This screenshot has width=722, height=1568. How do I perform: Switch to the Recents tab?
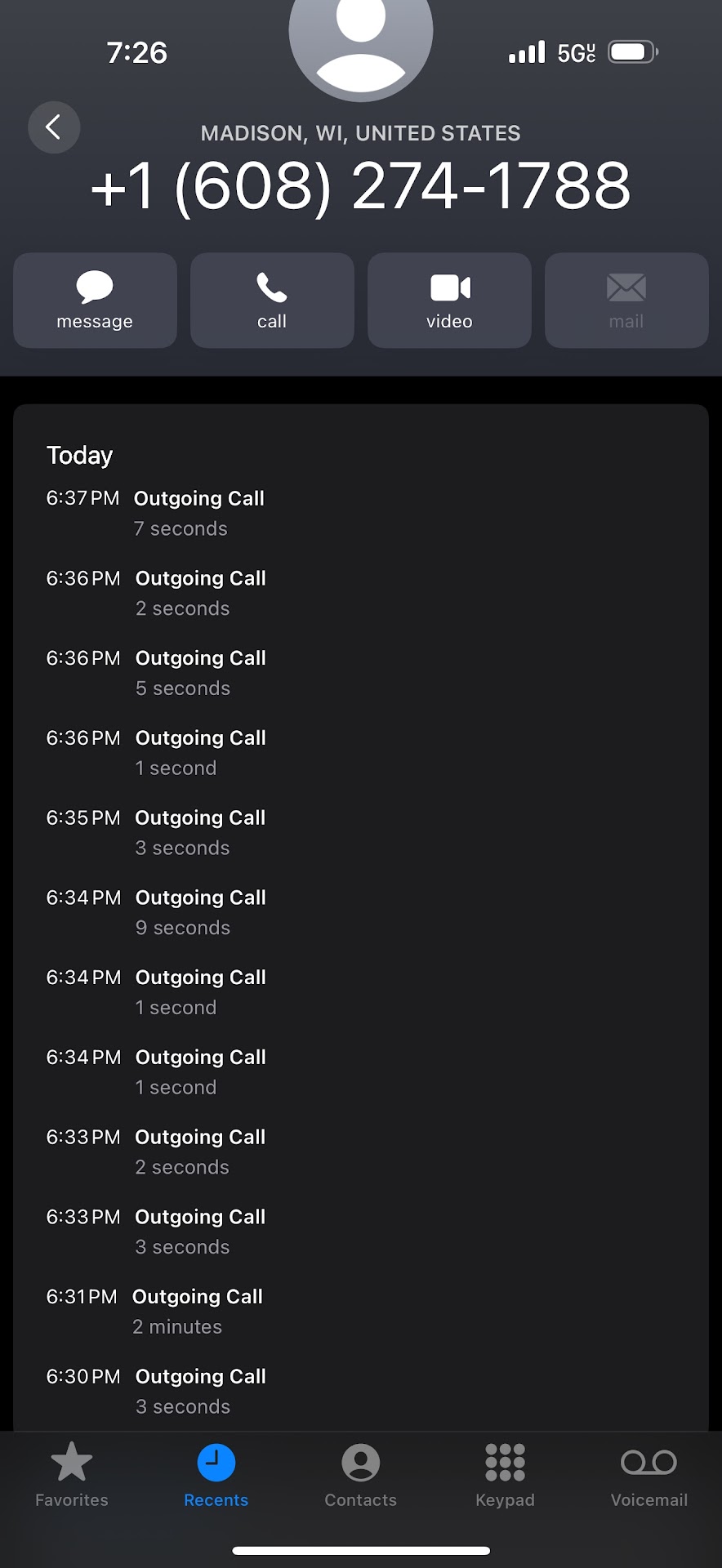[x=216, y=1474]
